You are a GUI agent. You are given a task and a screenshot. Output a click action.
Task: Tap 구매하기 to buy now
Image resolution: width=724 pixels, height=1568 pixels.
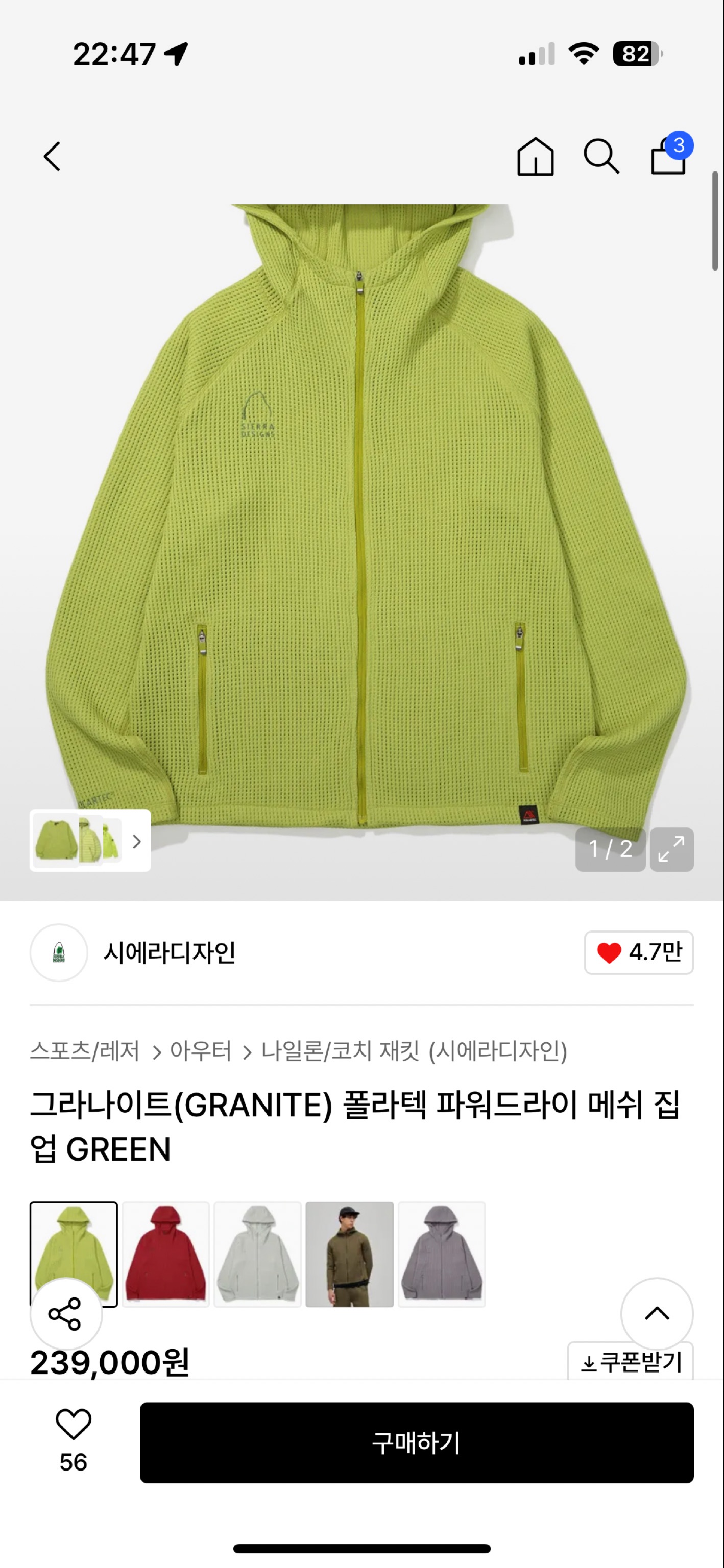click(x=417, y=1442)
